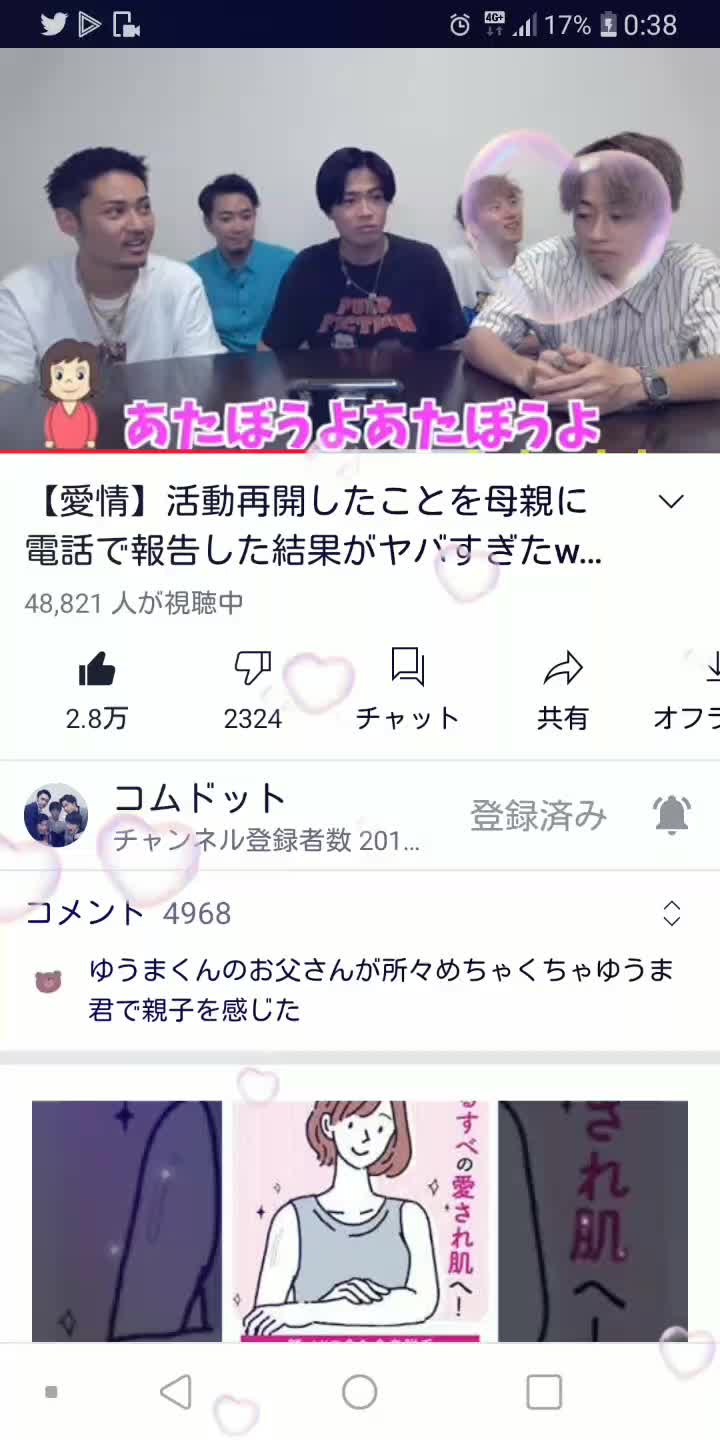Screen dimensions: 720x1440
Task: Tap the 登録済み subscribed button
Action: tap(539, 816)
